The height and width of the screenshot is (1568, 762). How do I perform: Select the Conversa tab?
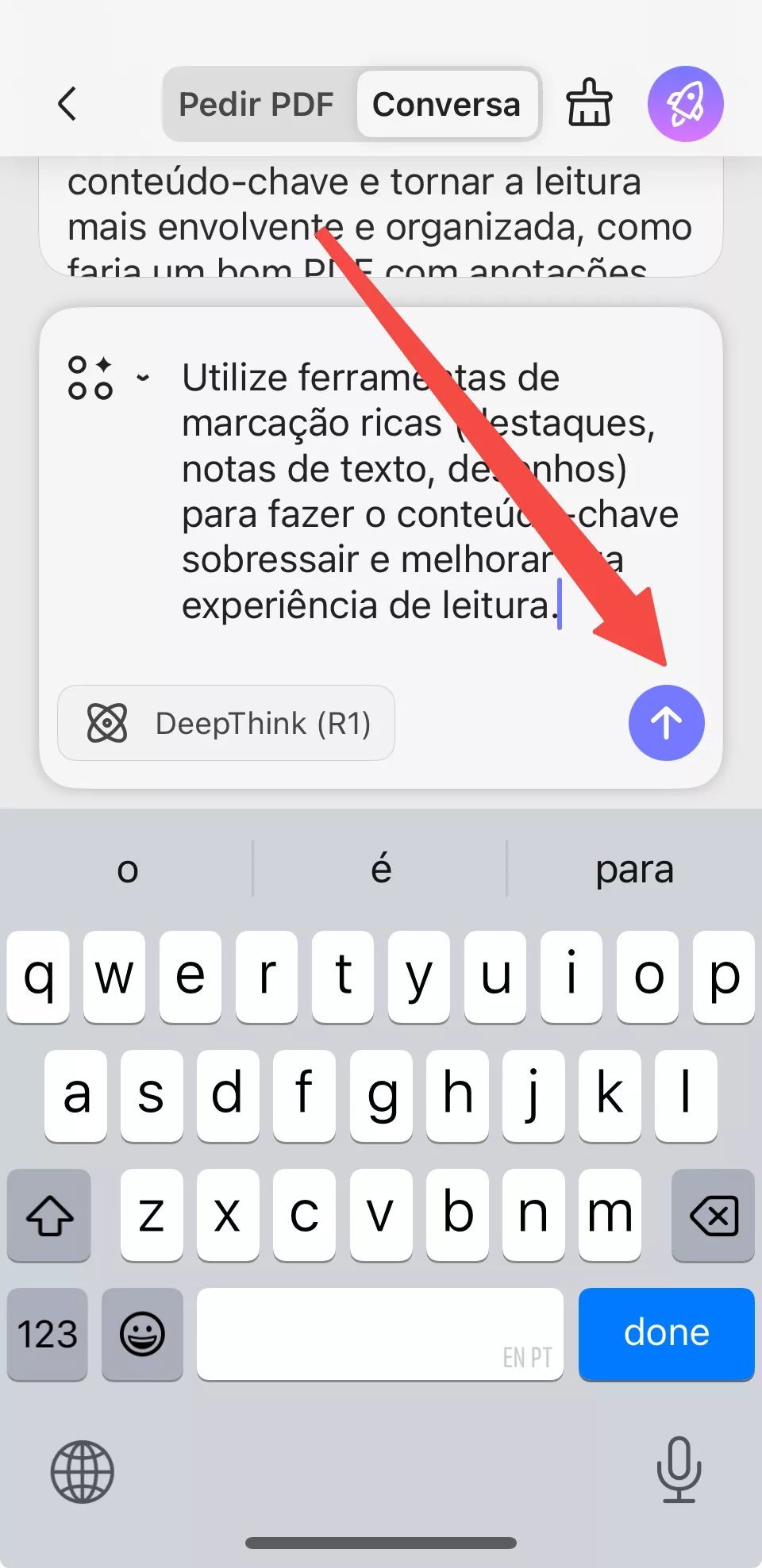coord(448,104)
